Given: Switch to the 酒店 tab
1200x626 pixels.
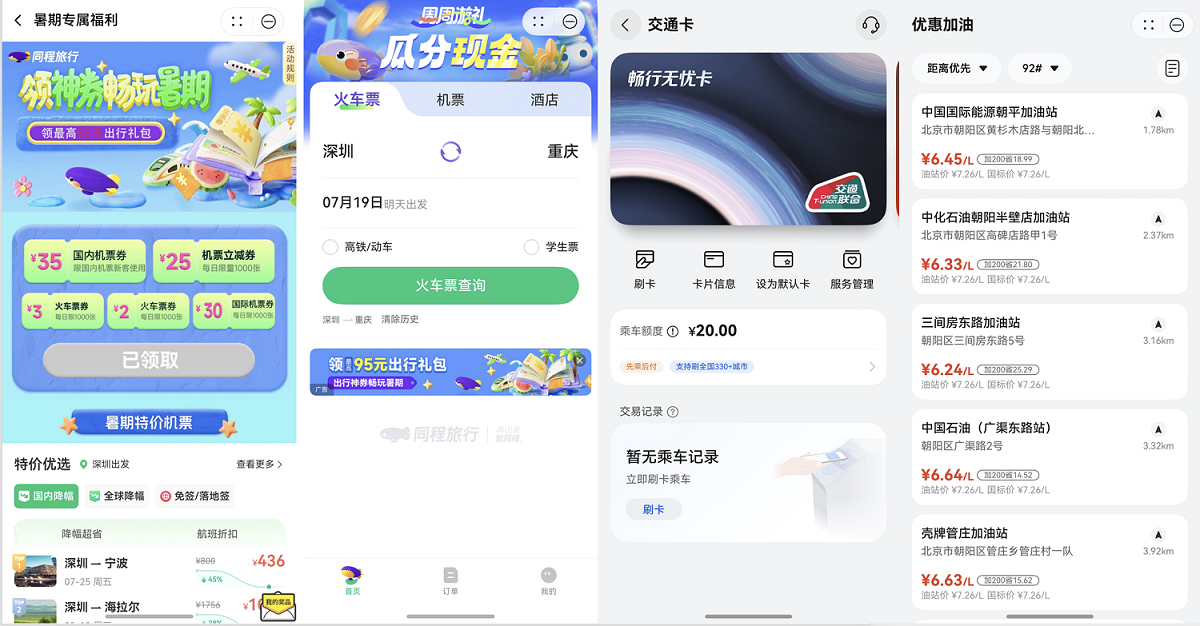Looking at the screenshot, I should pos(544,100).
